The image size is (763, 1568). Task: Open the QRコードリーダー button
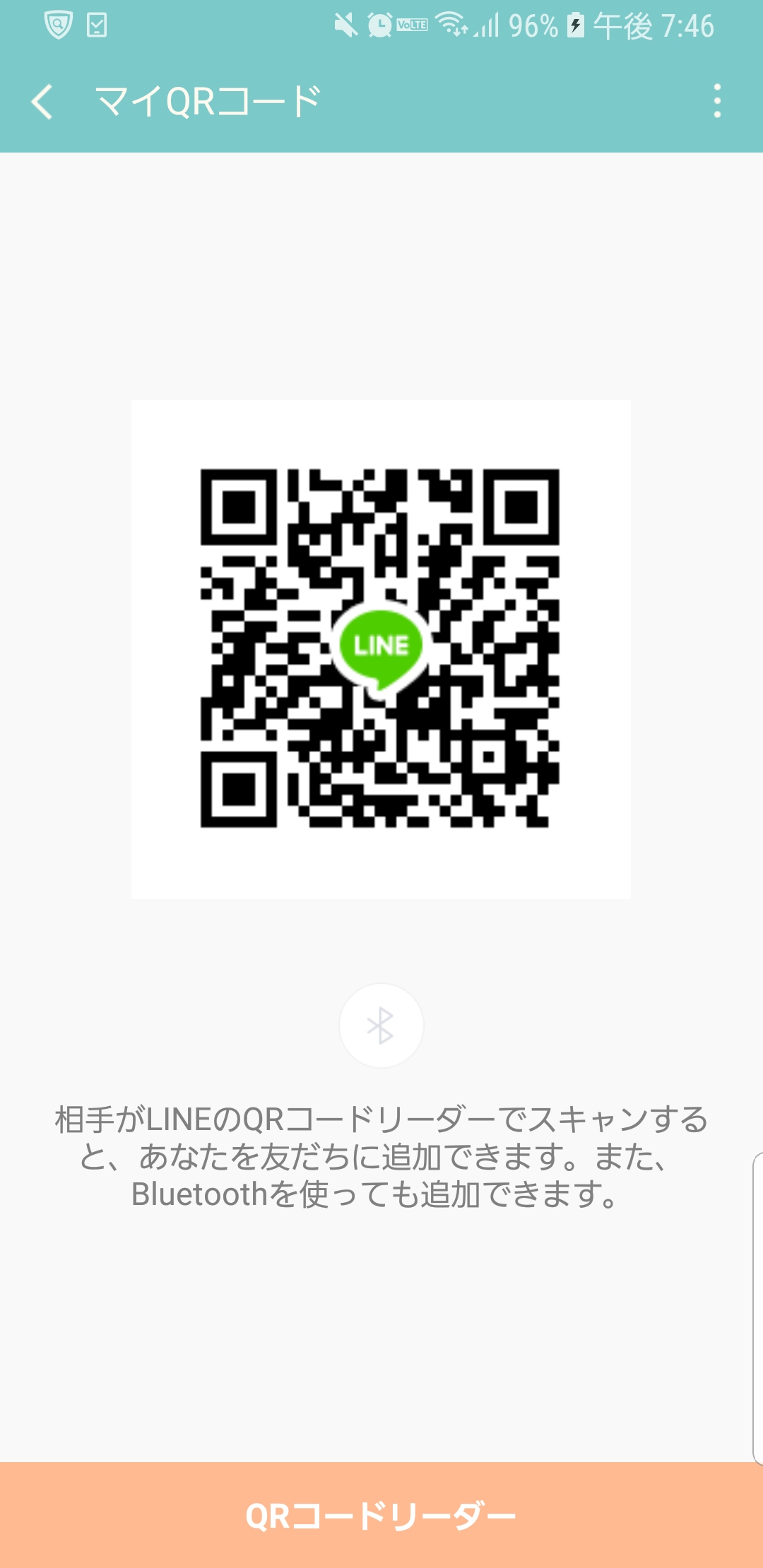pos(381,1515)
